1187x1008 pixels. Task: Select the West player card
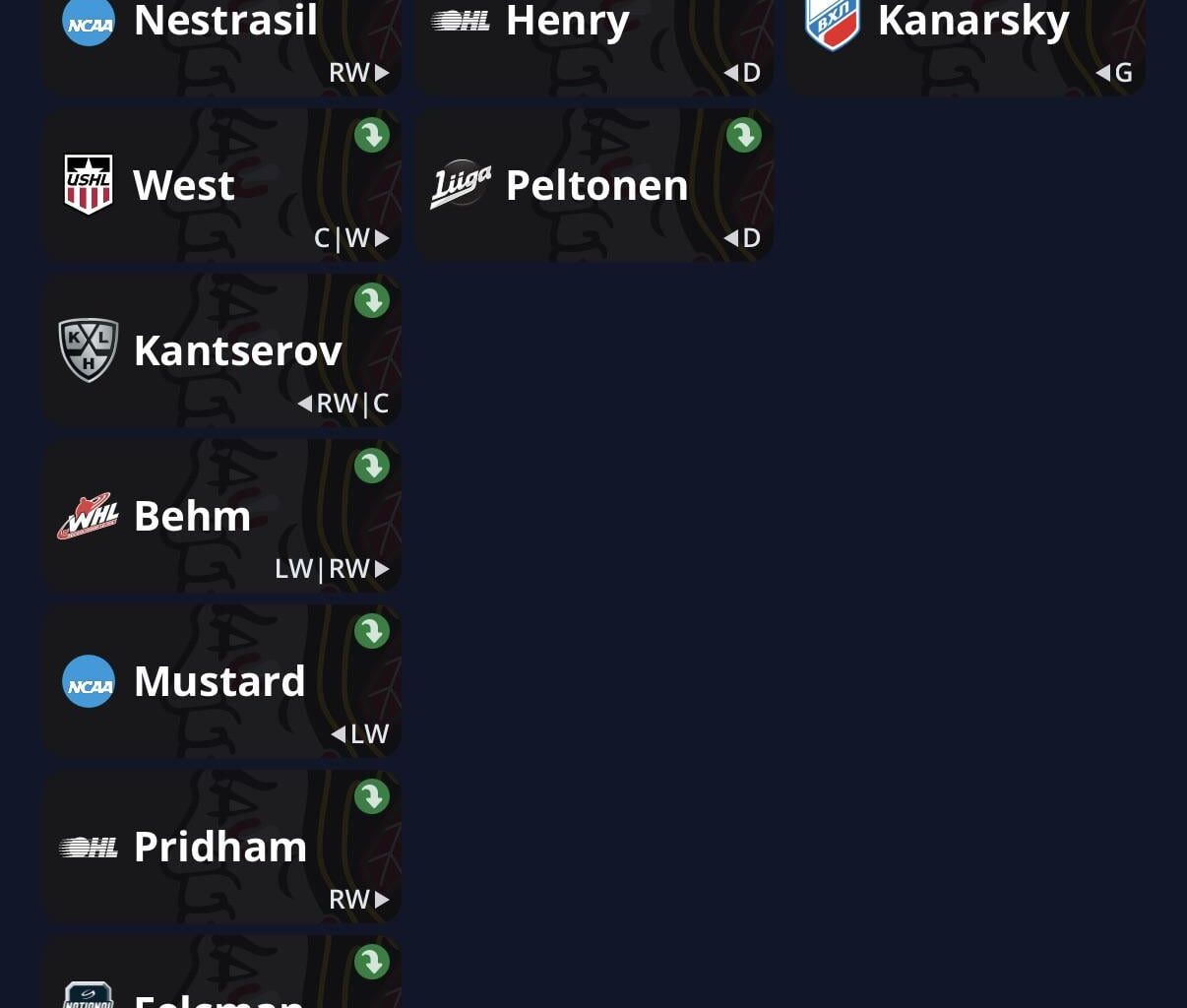pos(221,185)
